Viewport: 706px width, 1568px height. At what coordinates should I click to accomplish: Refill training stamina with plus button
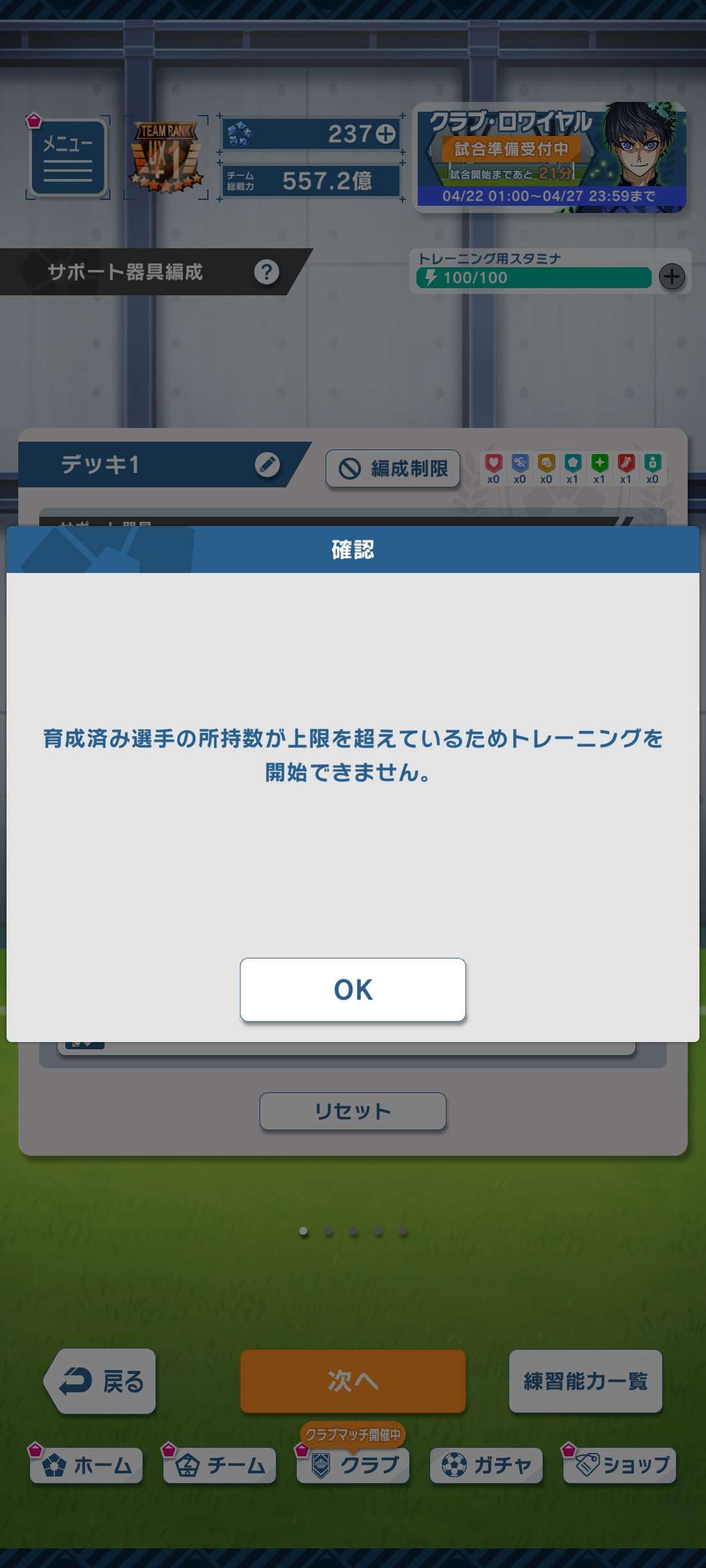pos(672,276)
